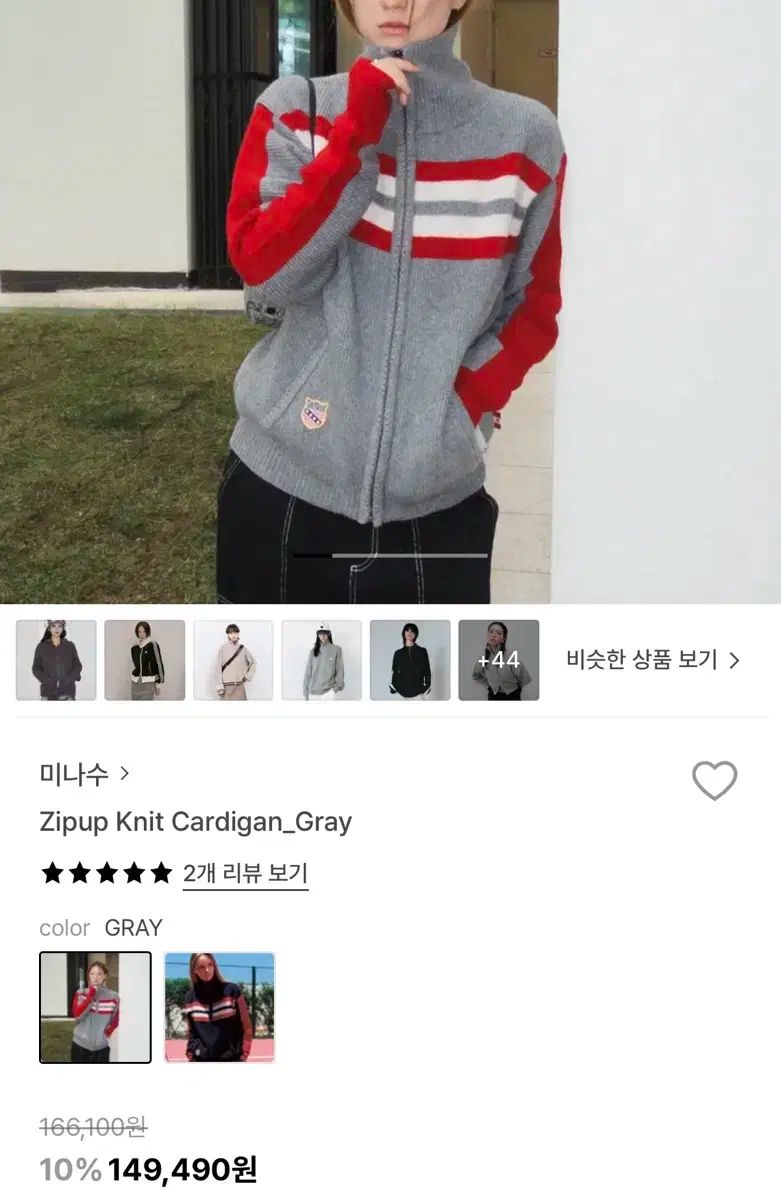Viewport: 781px width, 1200px height.
Task: Open similar item with beige cardigan
Action: click(233, 660)
